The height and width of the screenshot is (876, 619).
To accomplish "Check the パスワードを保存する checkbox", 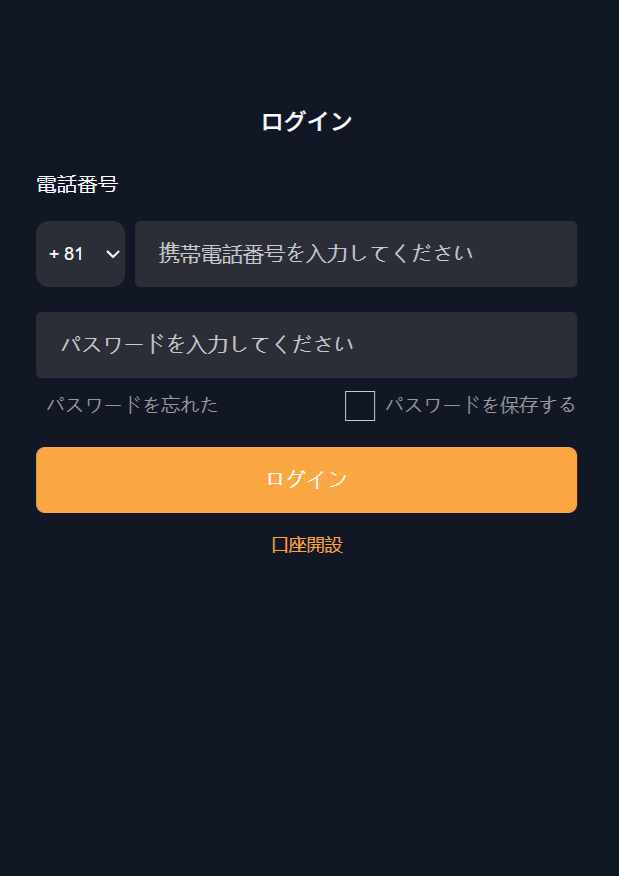I will (360, 406).
